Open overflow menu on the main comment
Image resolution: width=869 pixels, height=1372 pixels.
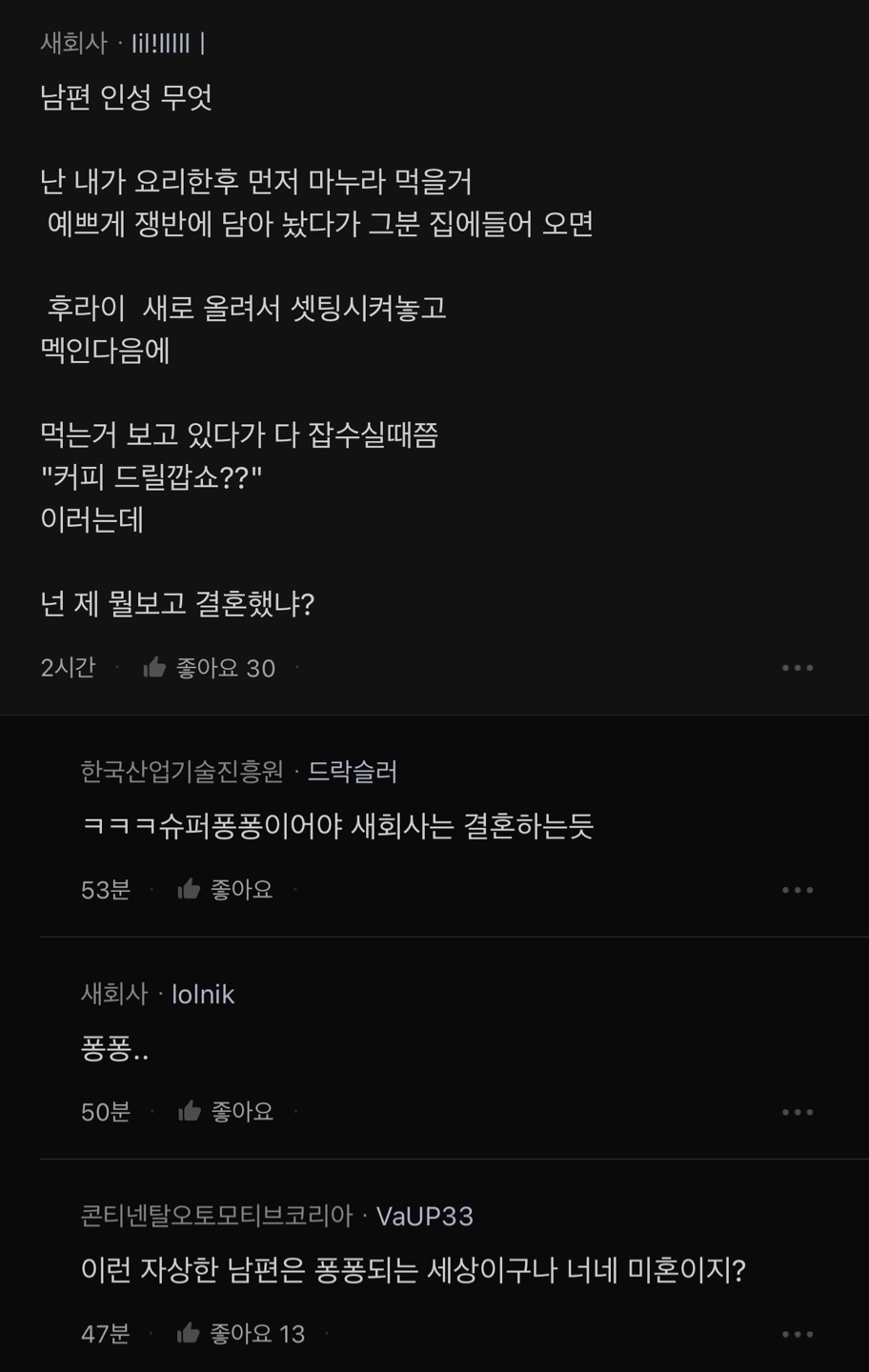tap(797, 668)
